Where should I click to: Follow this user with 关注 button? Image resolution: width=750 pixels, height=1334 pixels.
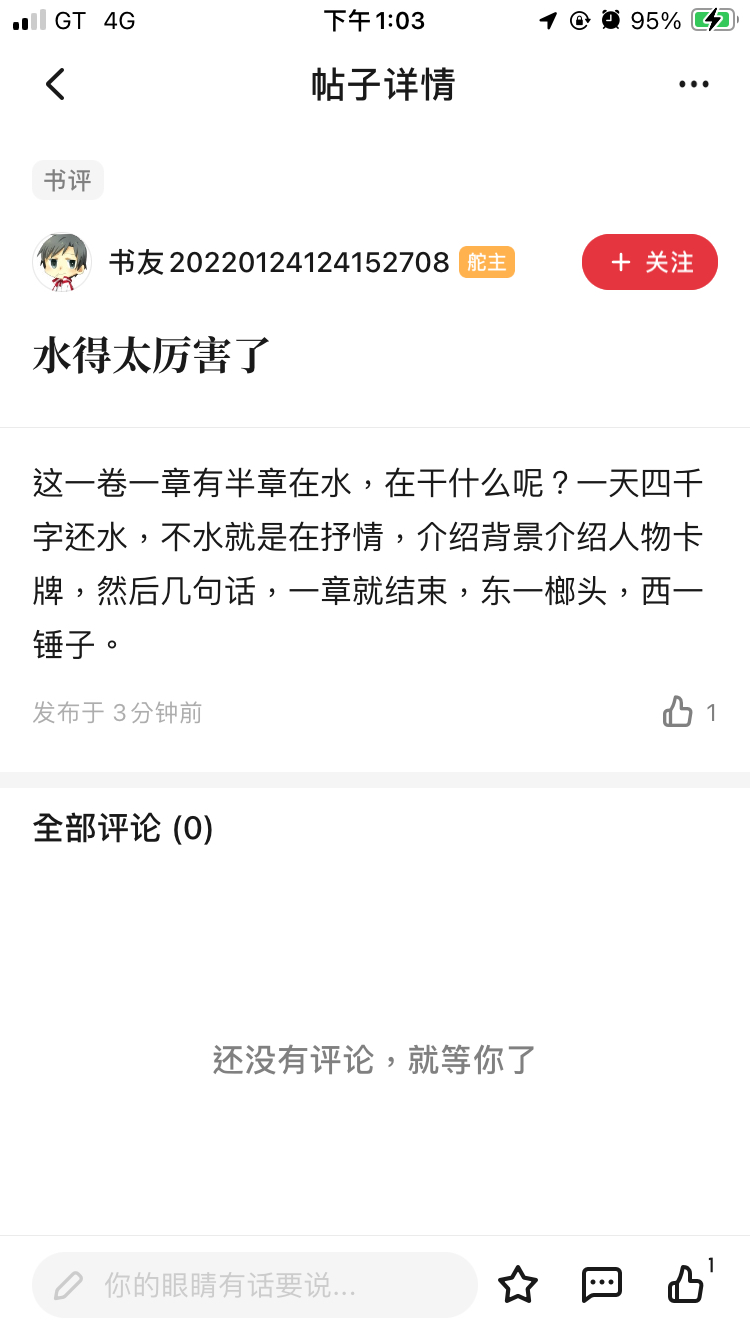pyautogui.click(x=649, y=262)
